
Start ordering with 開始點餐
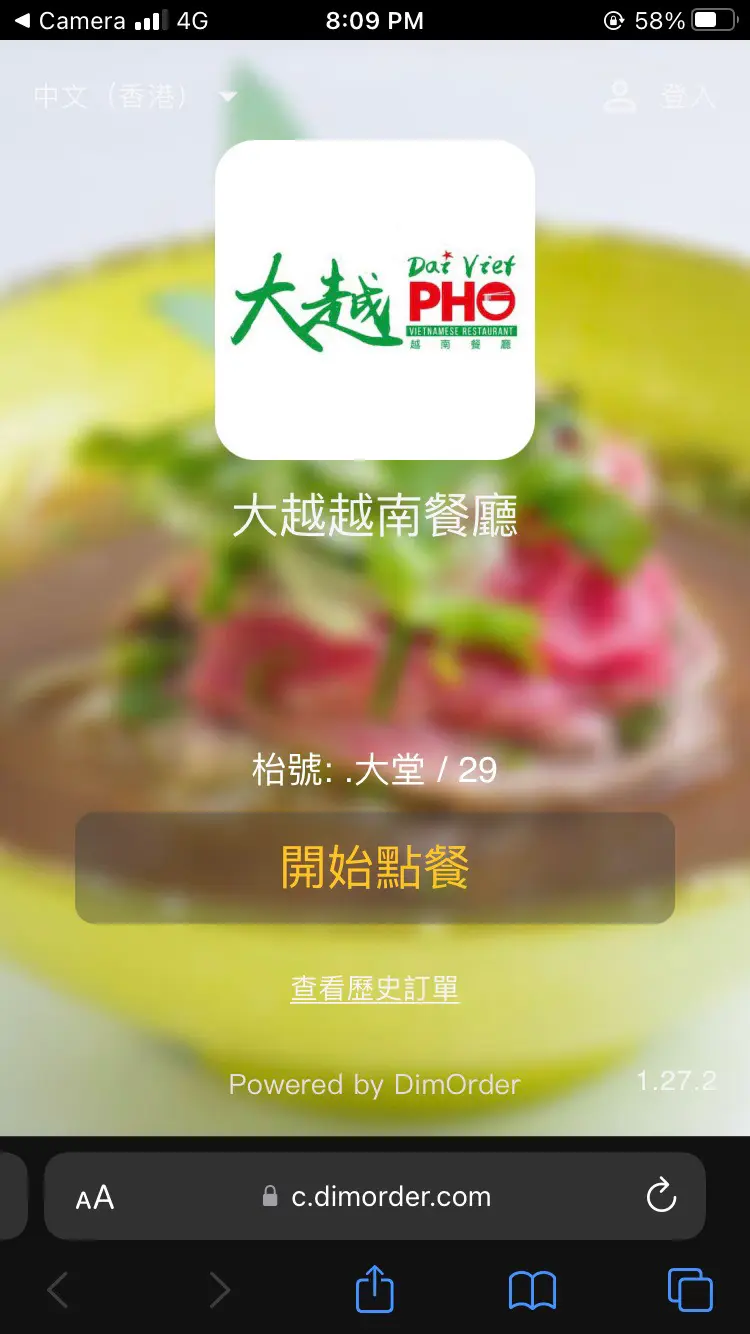click(x=375, y=867)
